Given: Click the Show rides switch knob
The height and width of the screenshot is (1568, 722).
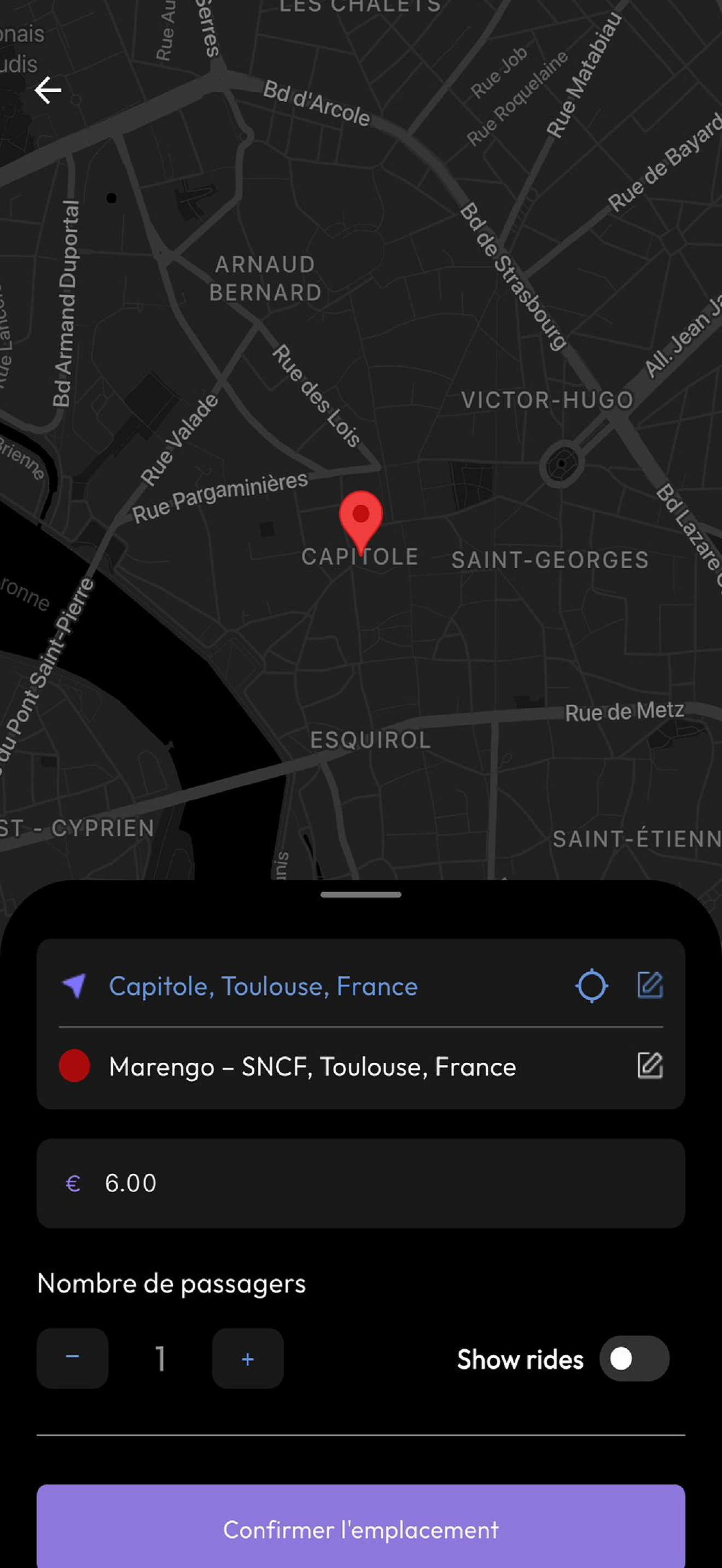Looking at the screenshot, I should pyautogui.click(x=622, y=1359).
